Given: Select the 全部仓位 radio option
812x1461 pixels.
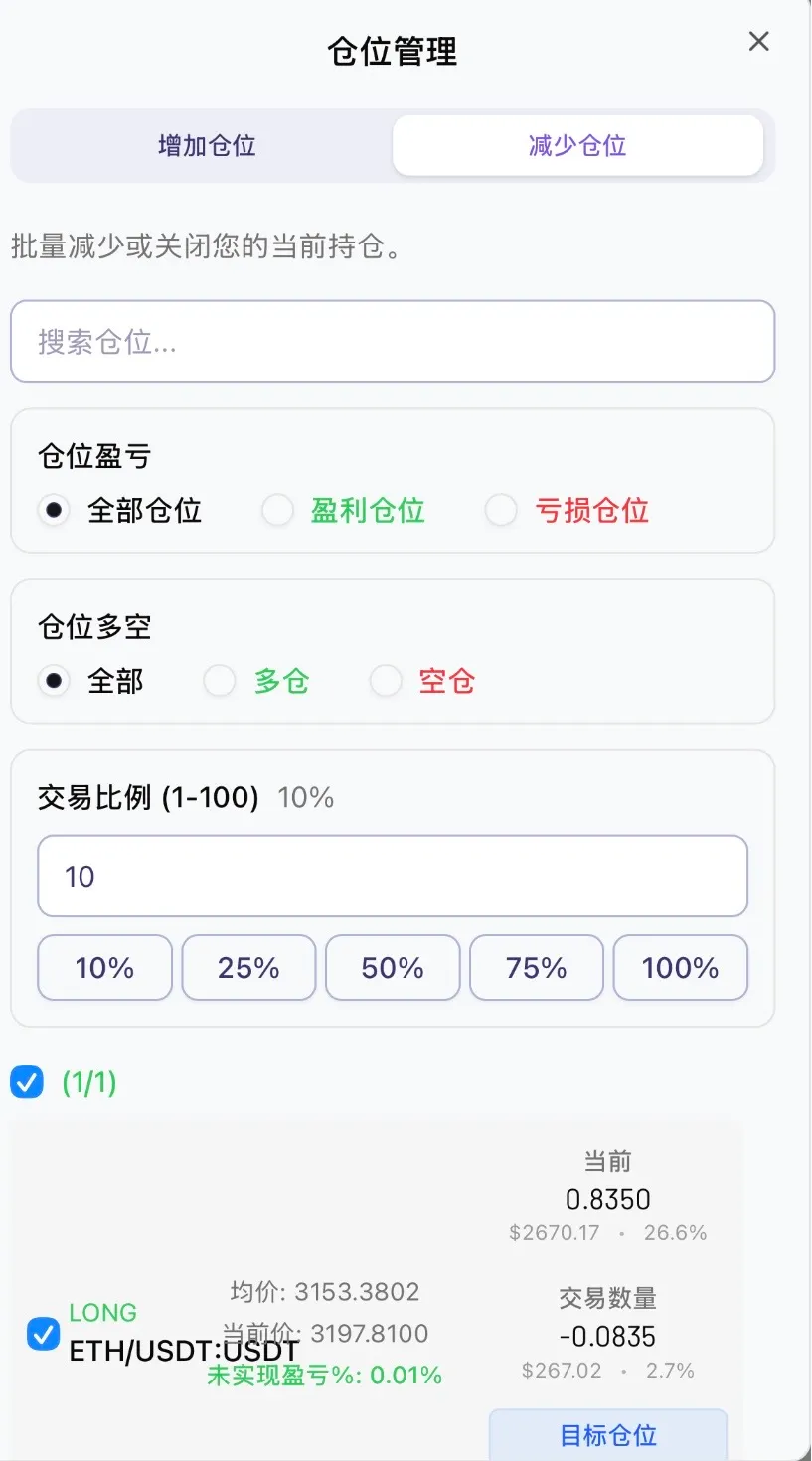Looking at the screenshot, I should tap(55, 510).
